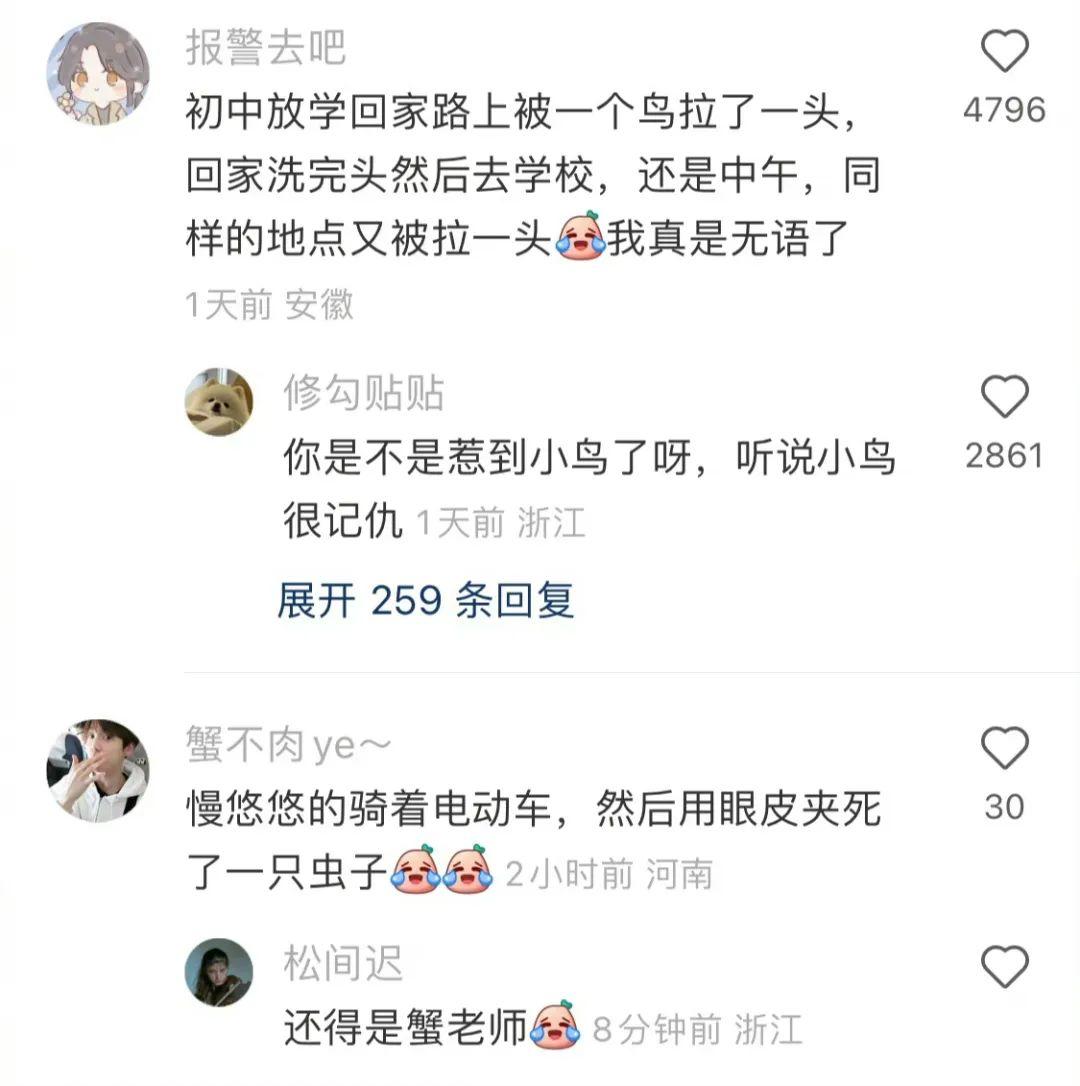This screenshot has width=1080, height=1086.
Task: Open 报警去吧's profile avatar
Action: click(x=98, y=73)
